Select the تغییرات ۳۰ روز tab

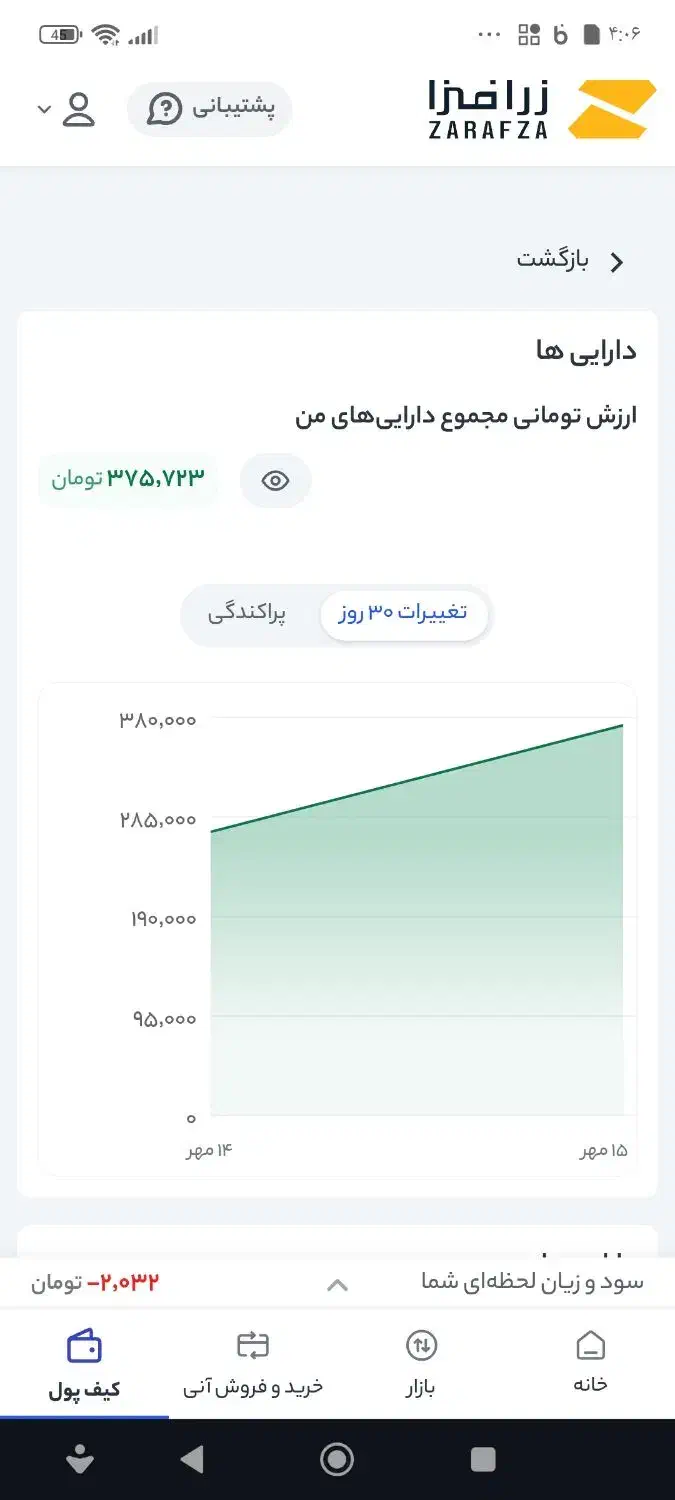tap(403, 613)
